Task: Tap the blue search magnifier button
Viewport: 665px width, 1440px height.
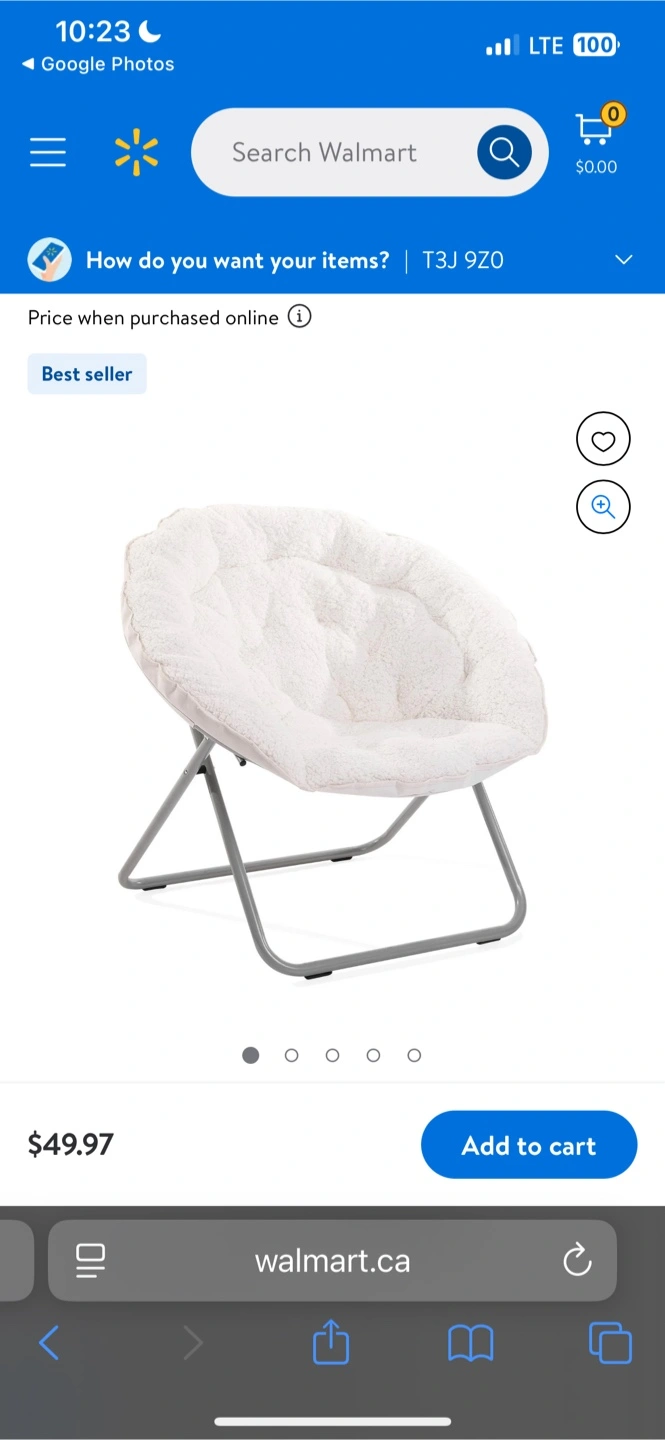Action: click(504, 152)
